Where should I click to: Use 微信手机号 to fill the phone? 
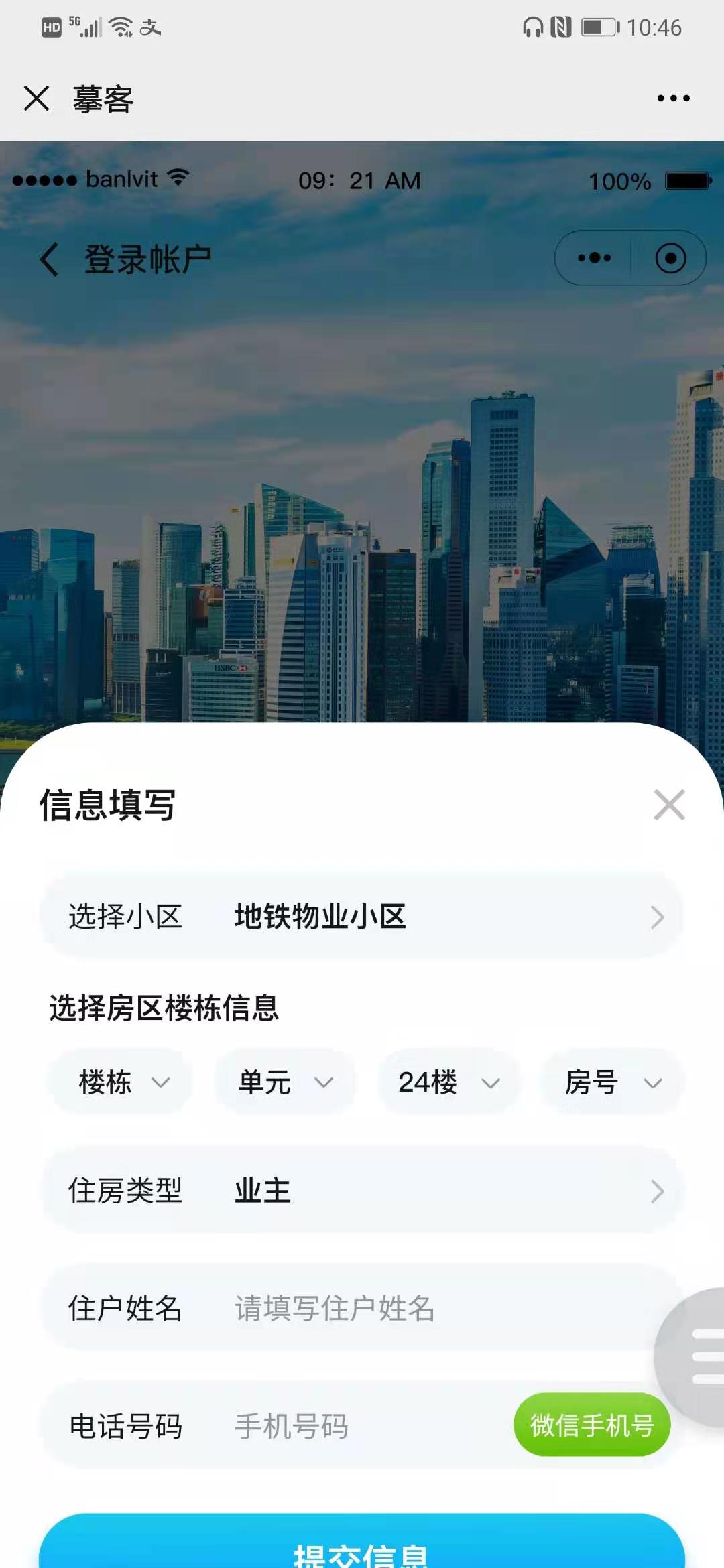591,1425
